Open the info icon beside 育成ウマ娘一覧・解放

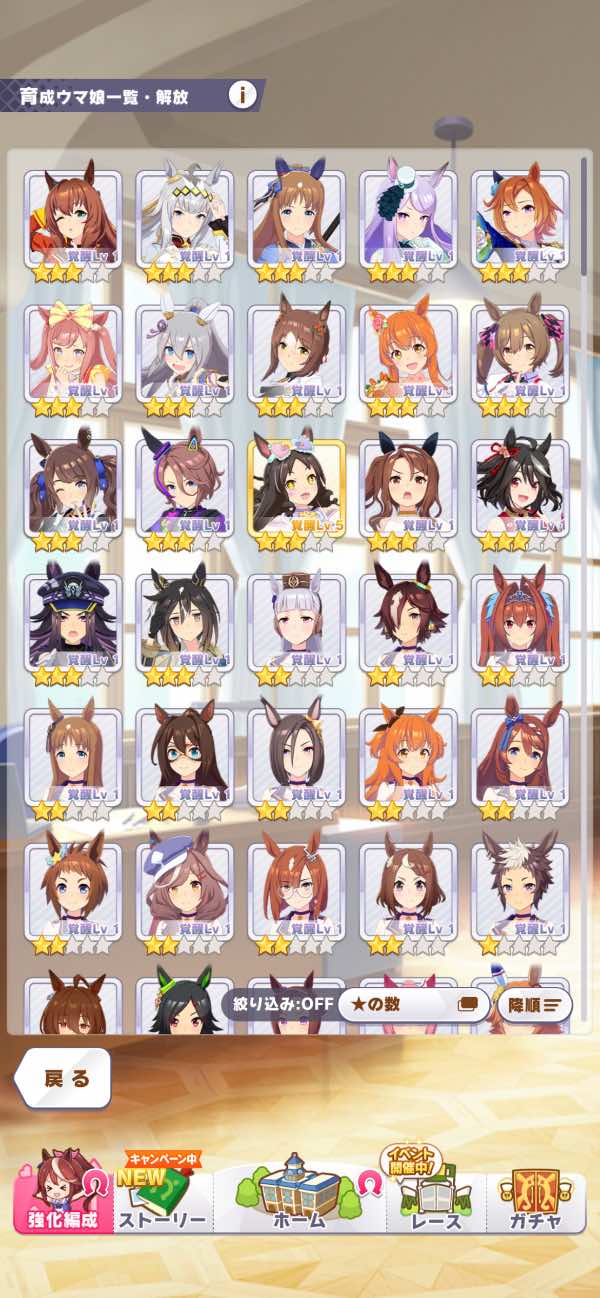[x=242, y=95]
